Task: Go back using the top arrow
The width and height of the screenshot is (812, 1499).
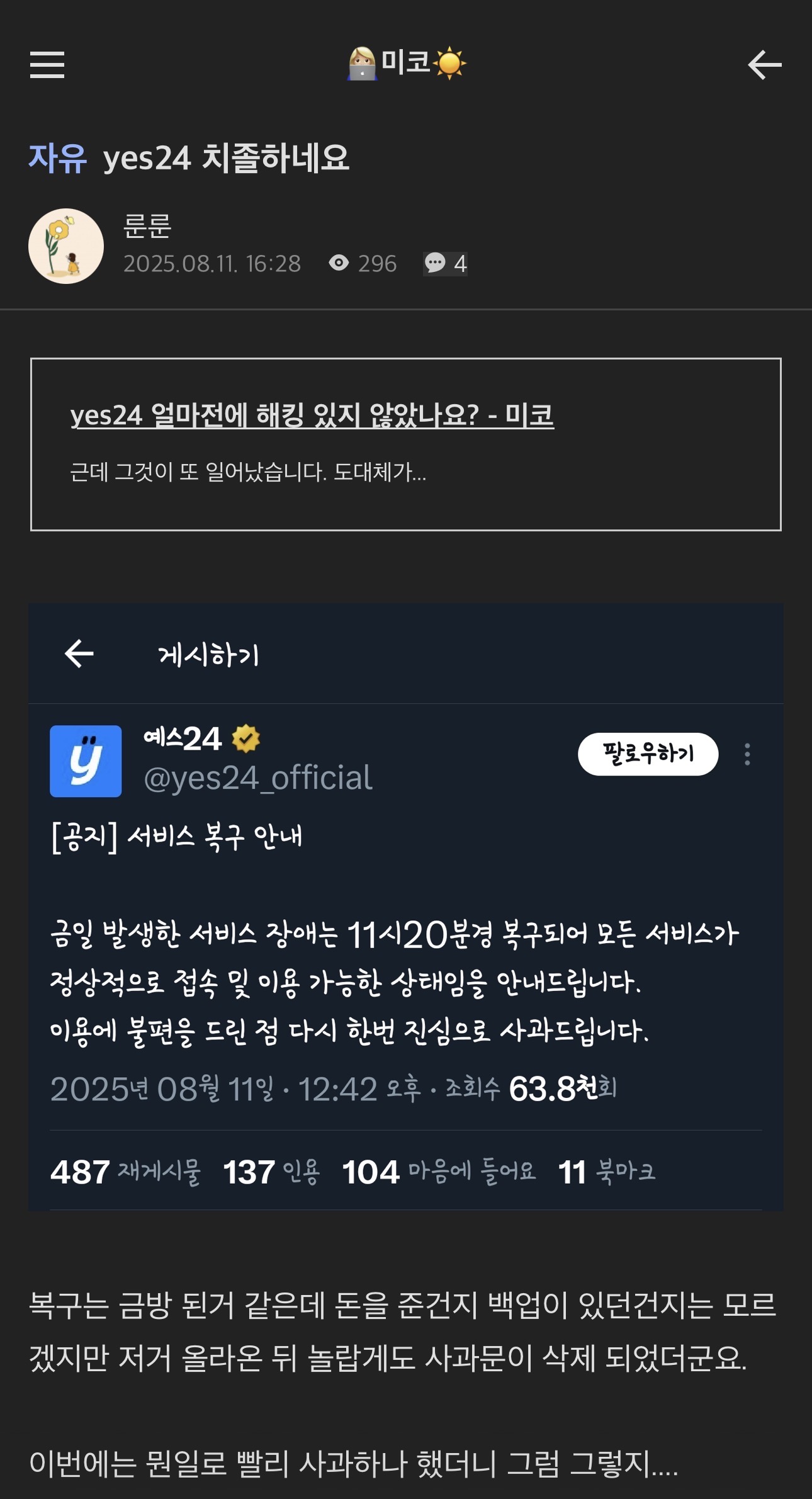Action: coord(764,65)
